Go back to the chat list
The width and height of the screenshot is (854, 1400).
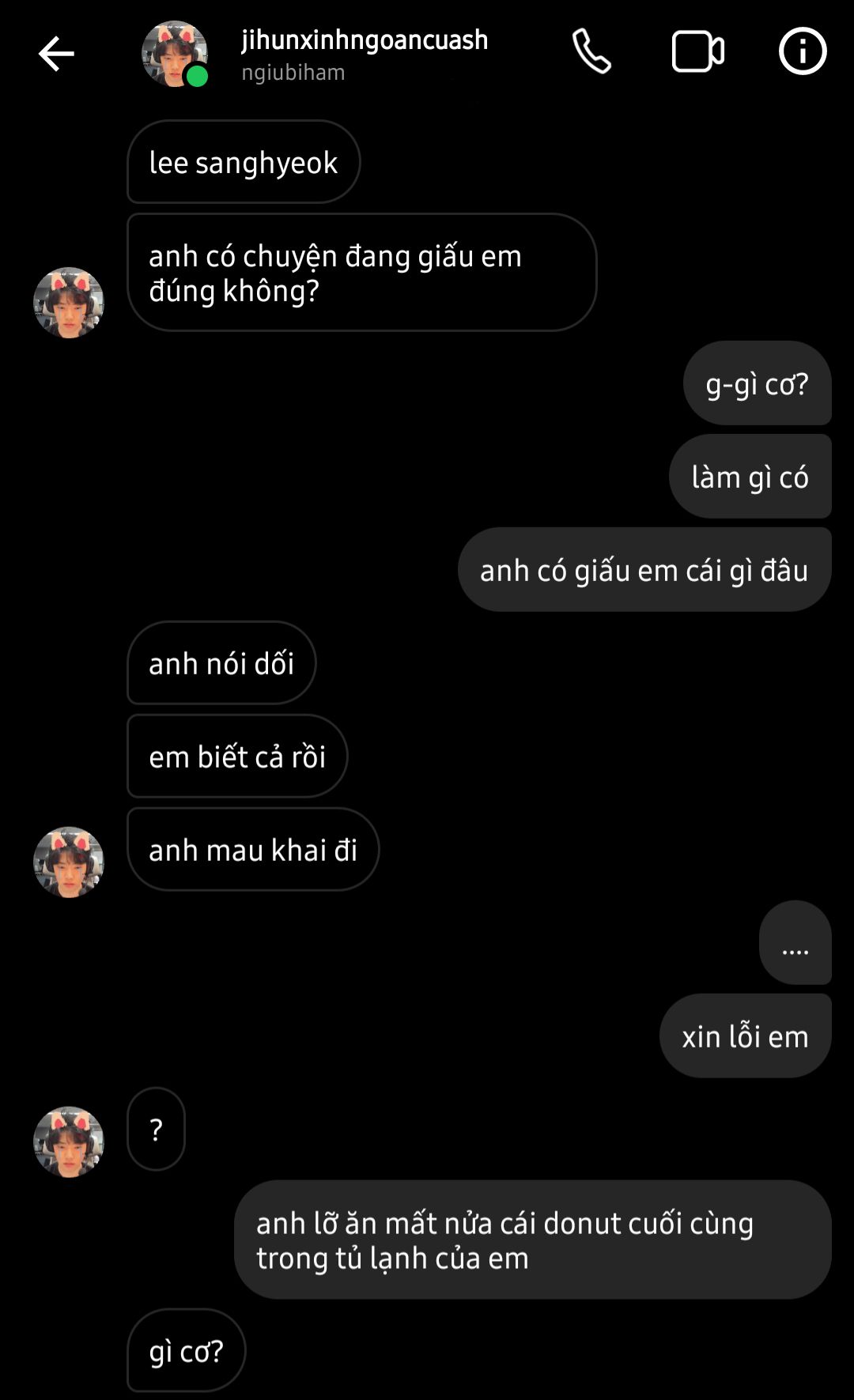(x=56, y=54)
